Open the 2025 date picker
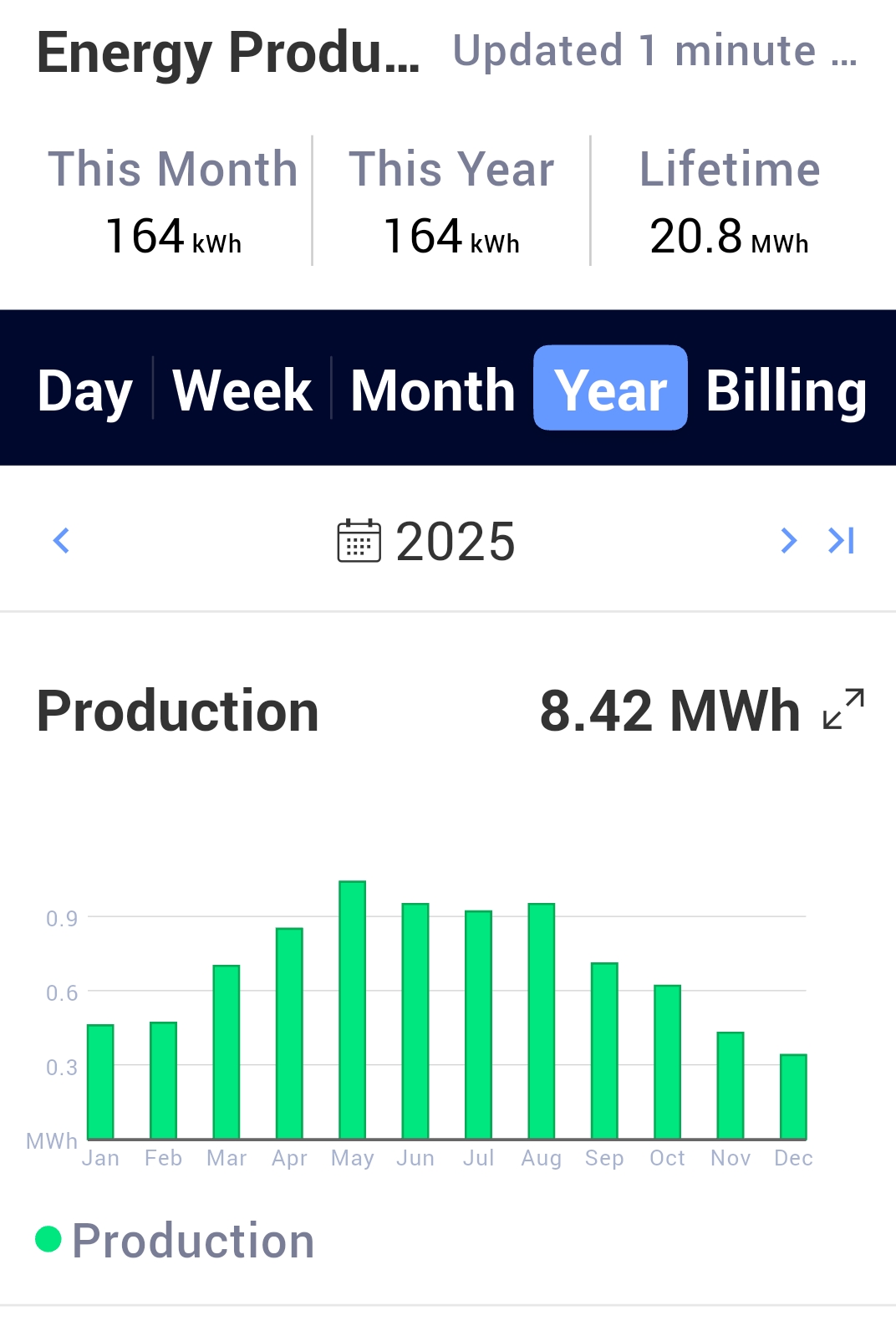 [426, 542]
